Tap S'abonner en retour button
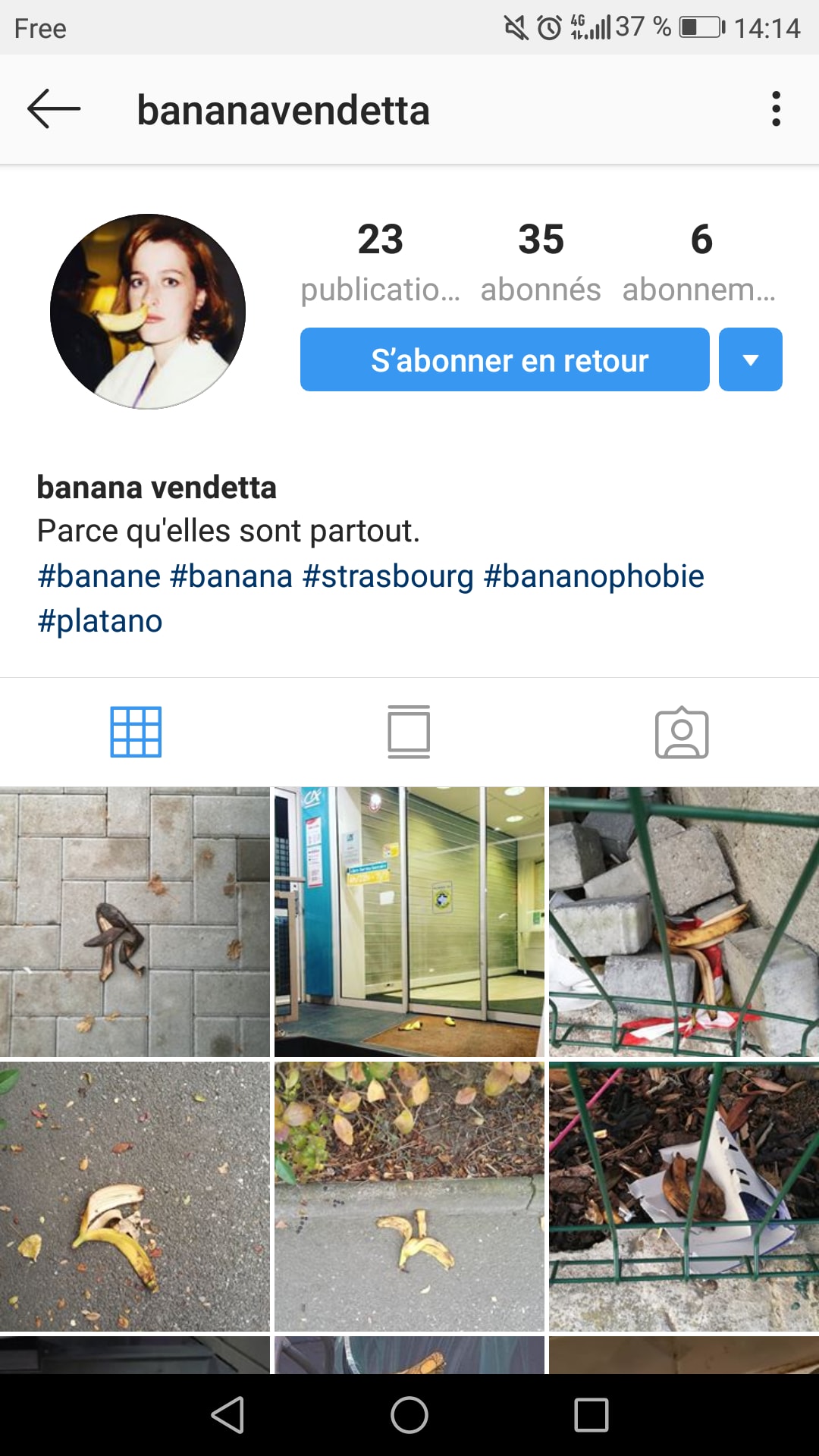 (505, 359)
